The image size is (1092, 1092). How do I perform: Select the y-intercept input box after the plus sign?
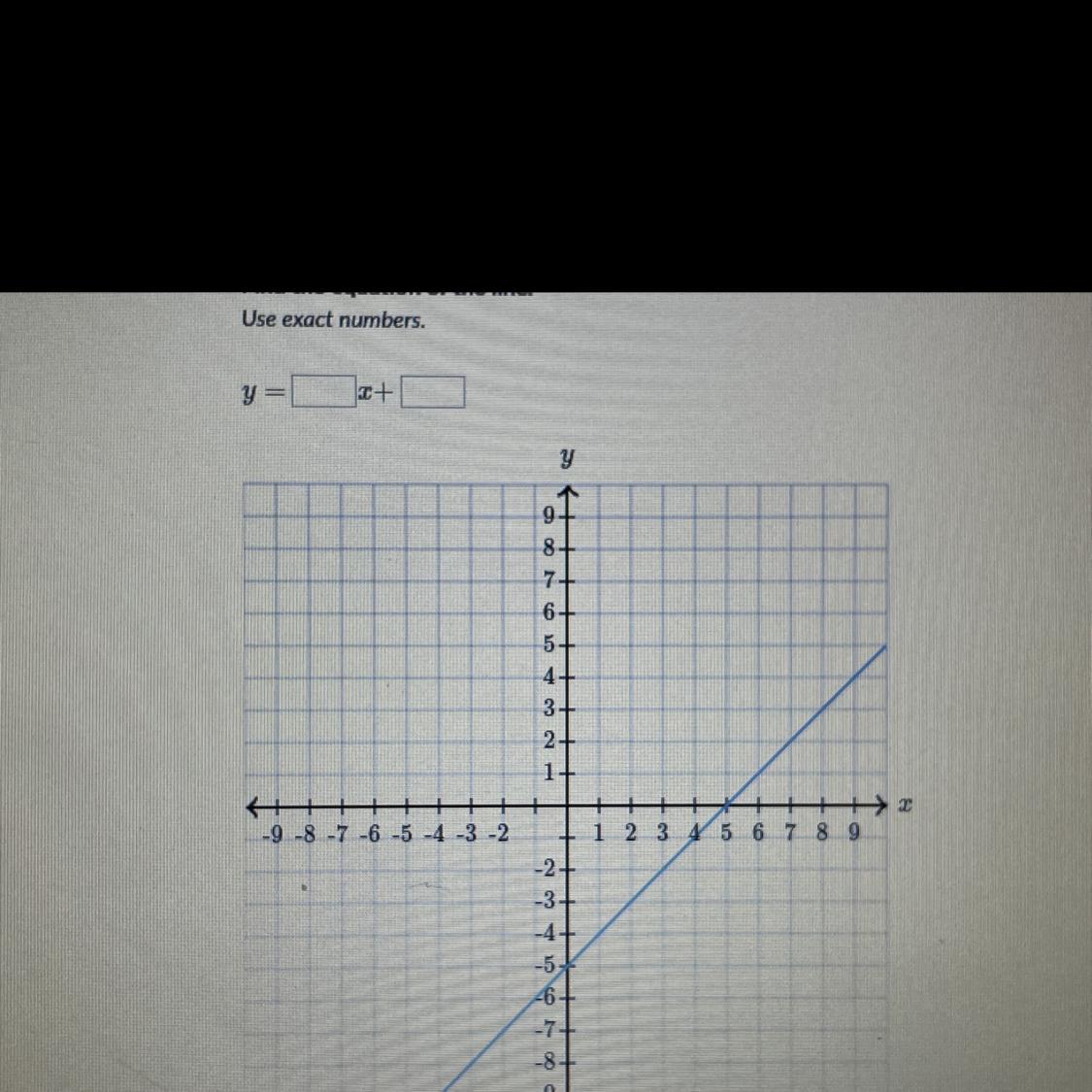click(x=433, y=393)
